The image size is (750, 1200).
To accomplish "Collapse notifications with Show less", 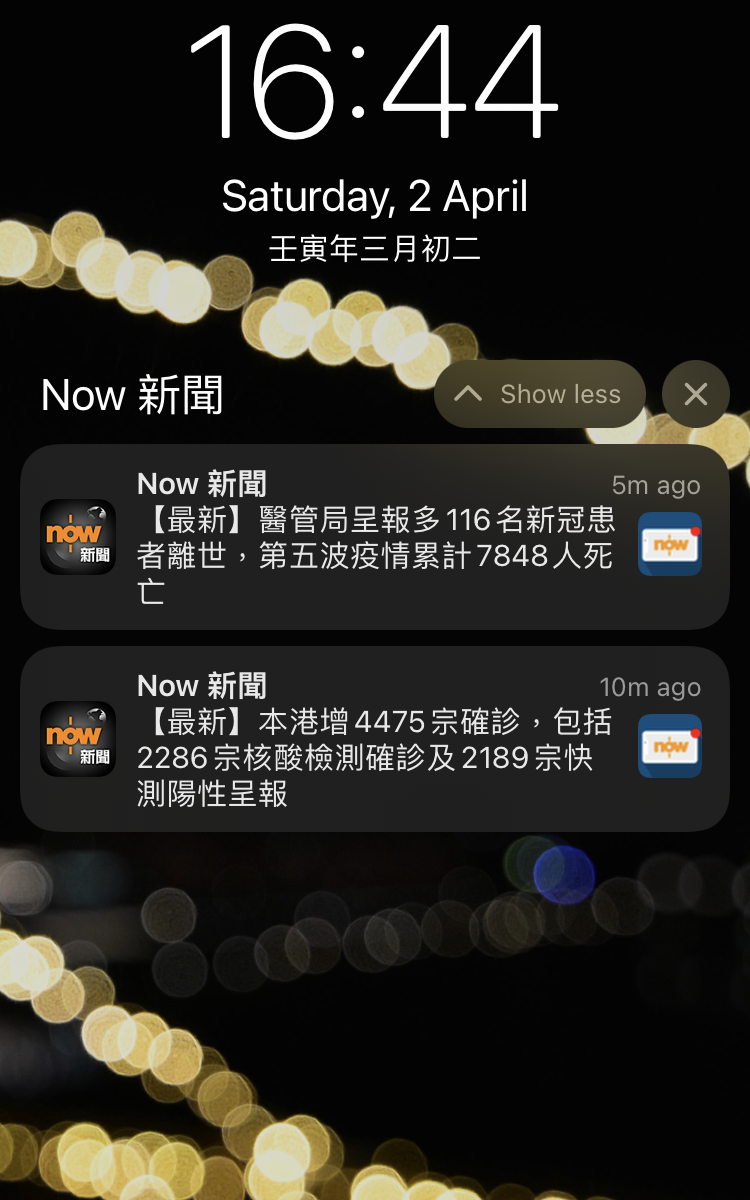I will pyautogui.click(x=540, y=394).
